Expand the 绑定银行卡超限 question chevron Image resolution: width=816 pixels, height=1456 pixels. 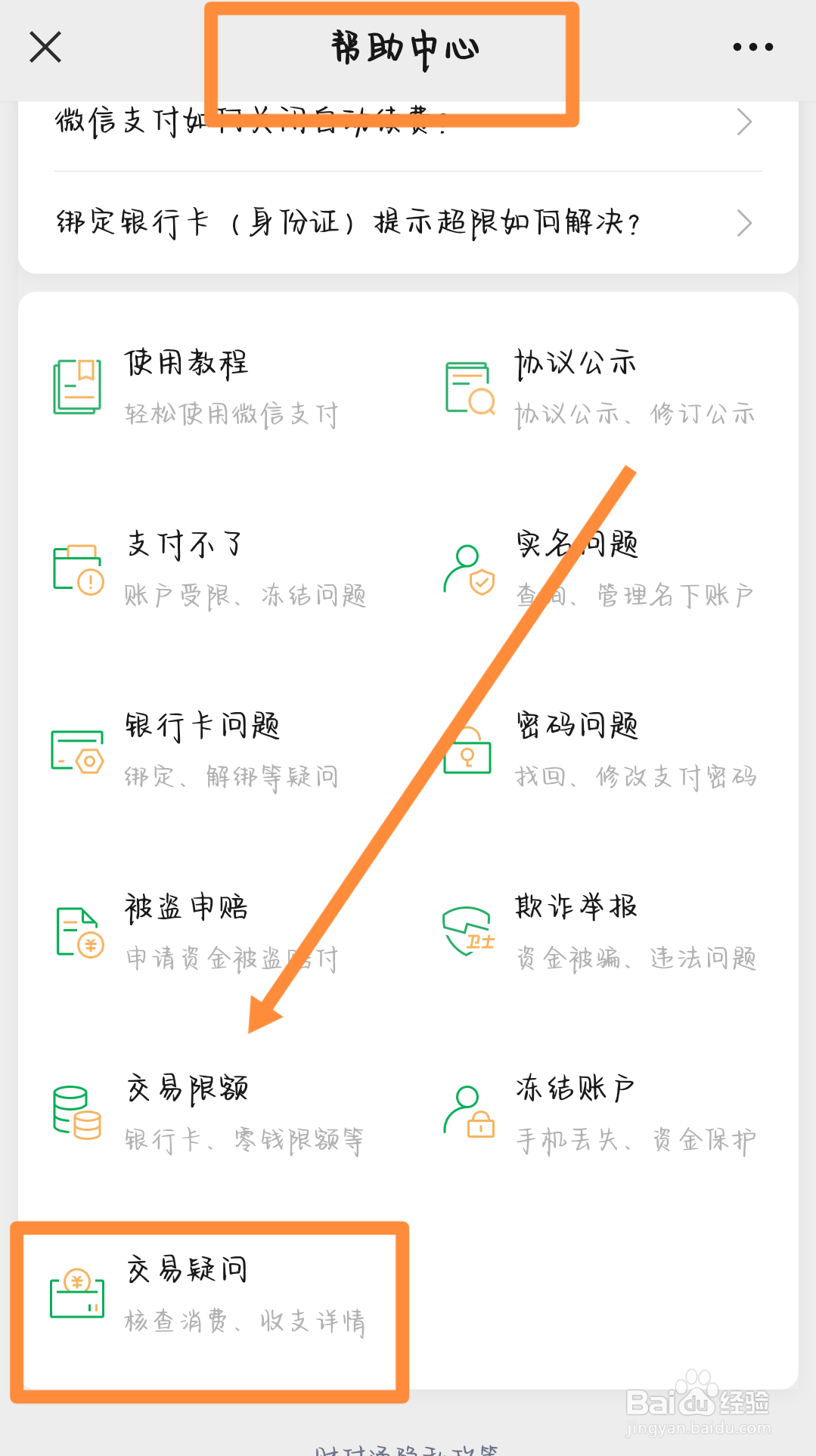745,223
